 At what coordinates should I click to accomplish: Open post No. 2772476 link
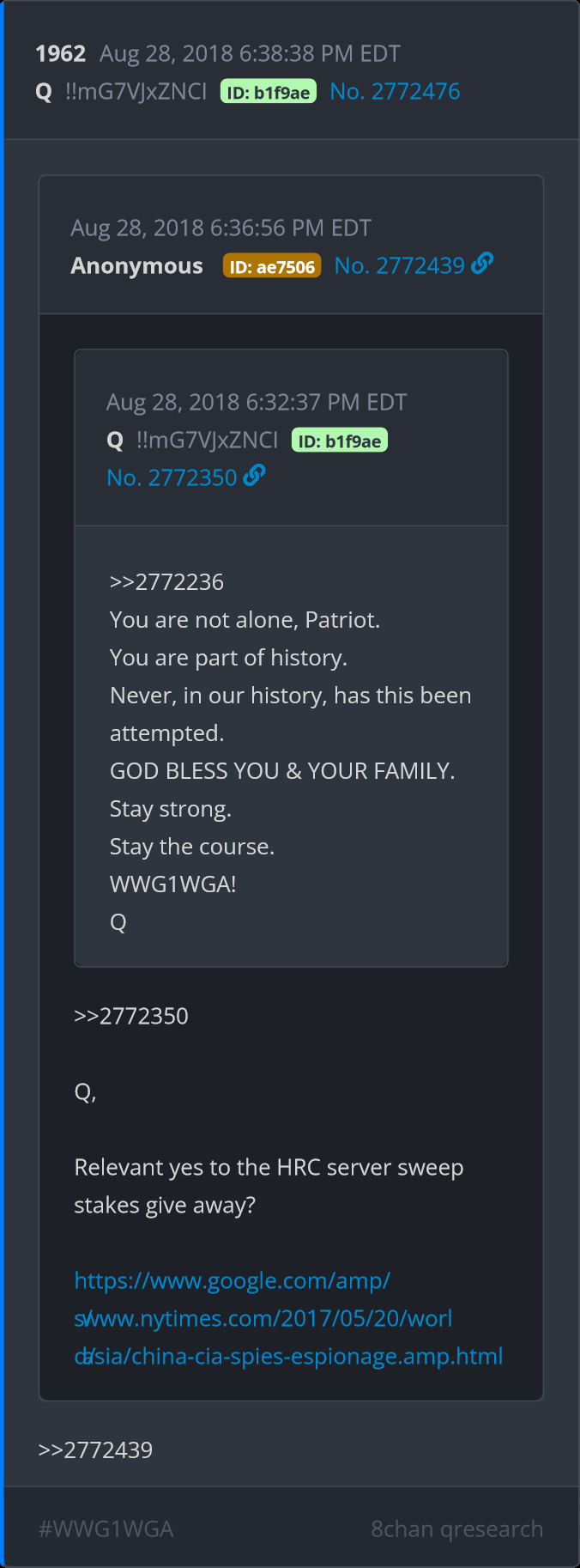point(395,92)
